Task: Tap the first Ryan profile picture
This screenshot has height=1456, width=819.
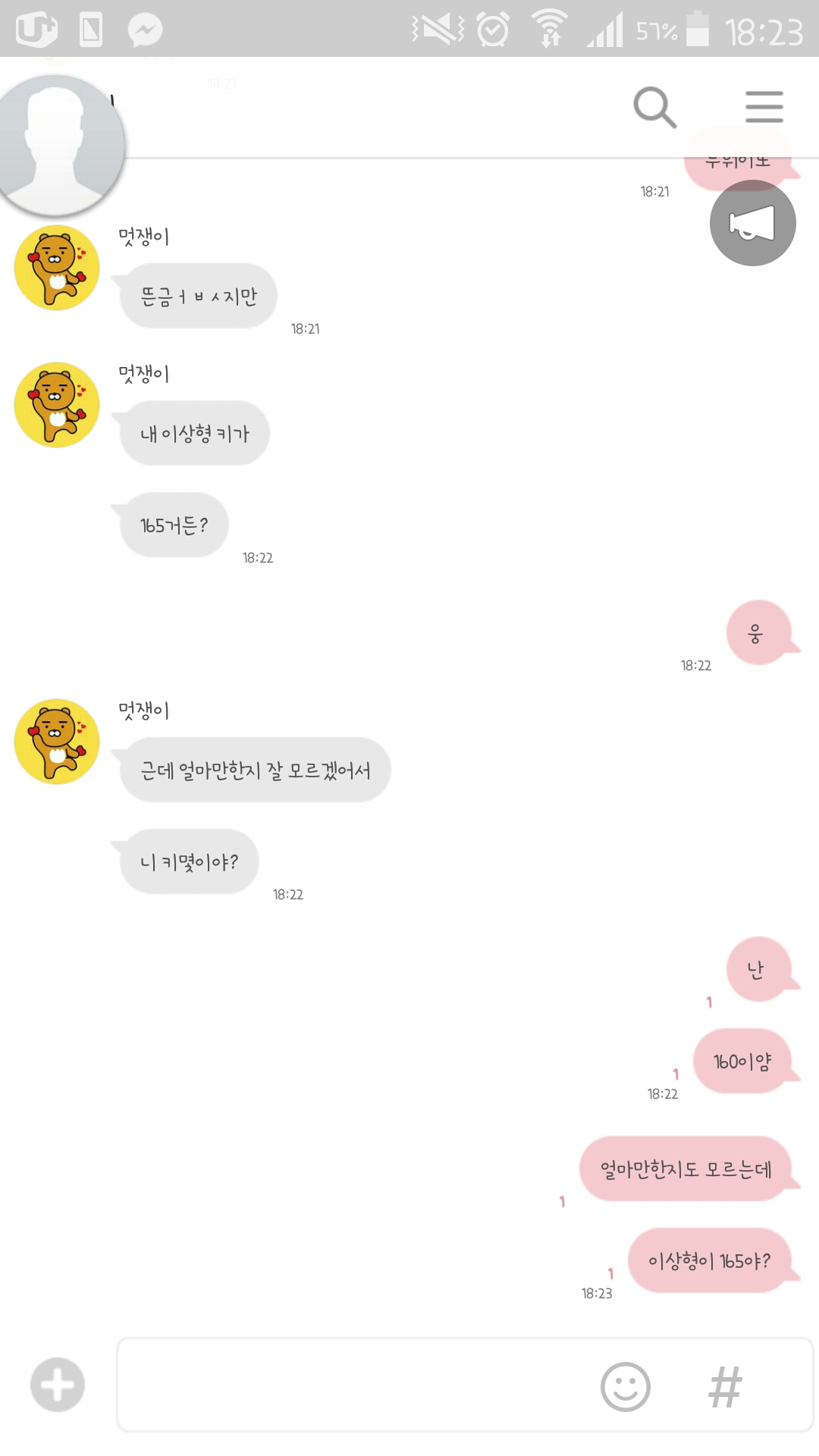Action: (x=56, y=268)
